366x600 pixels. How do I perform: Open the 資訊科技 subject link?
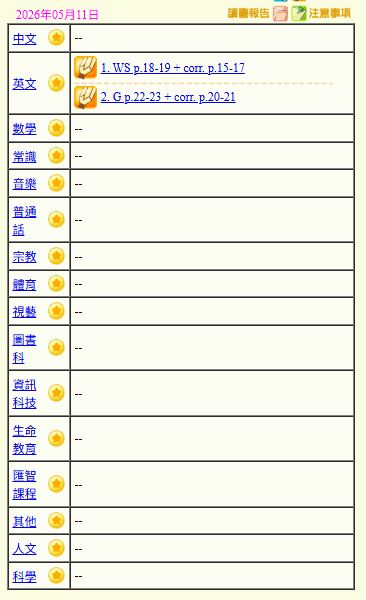[25, 394]
